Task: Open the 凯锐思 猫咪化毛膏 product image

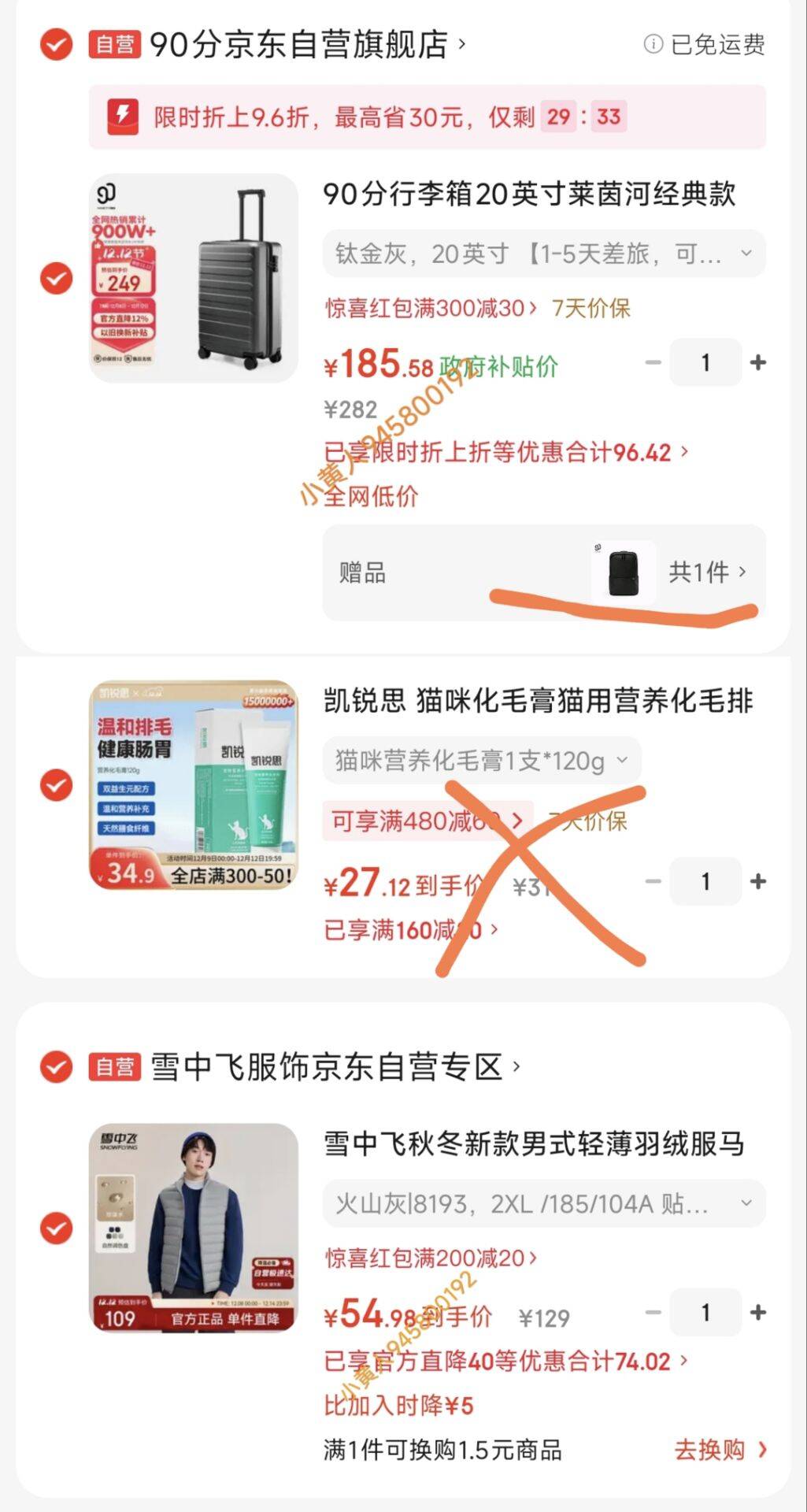Action: tap(194, 785)
